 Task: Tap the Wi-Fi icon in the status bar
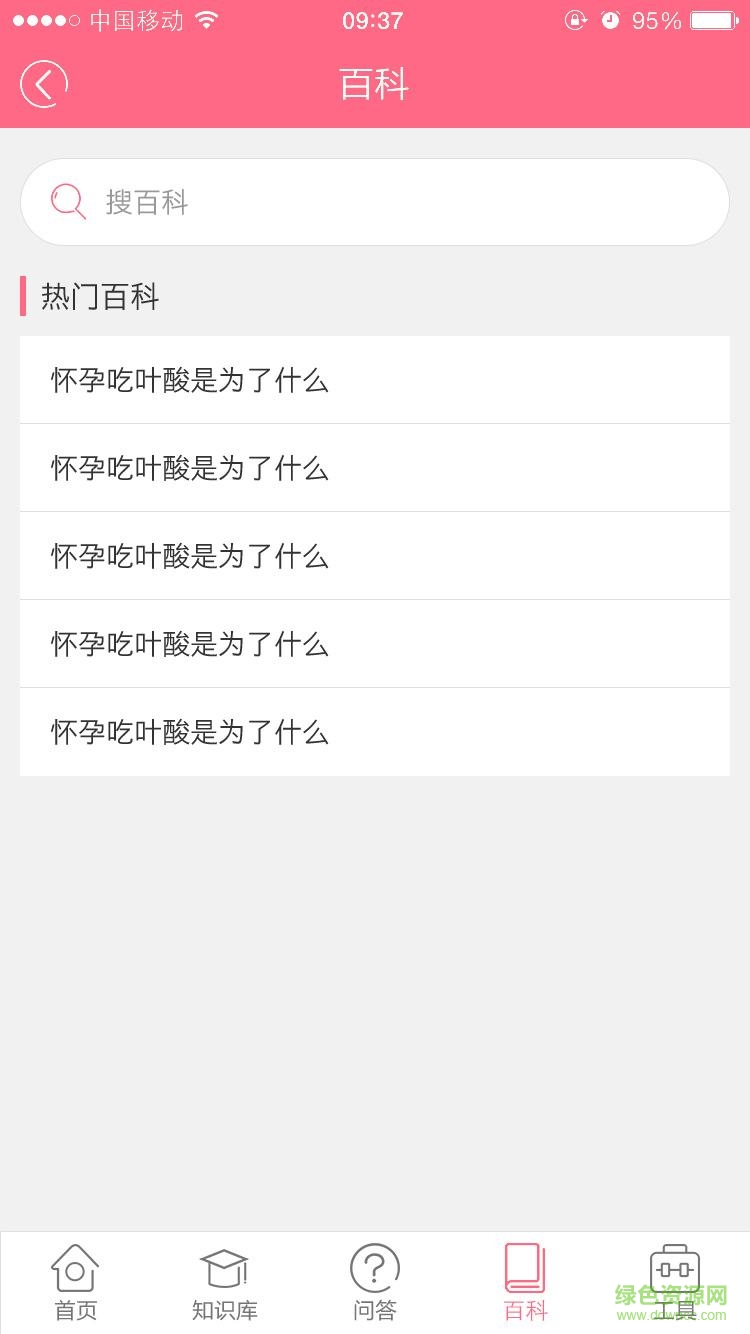(206, 19)
